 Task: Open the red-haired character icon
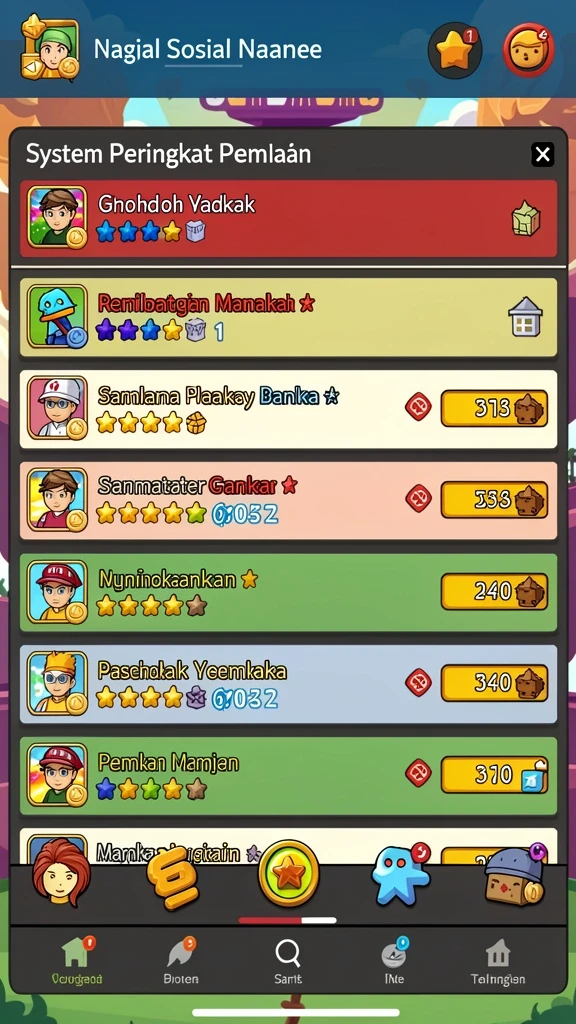click(x=61, y=874)
